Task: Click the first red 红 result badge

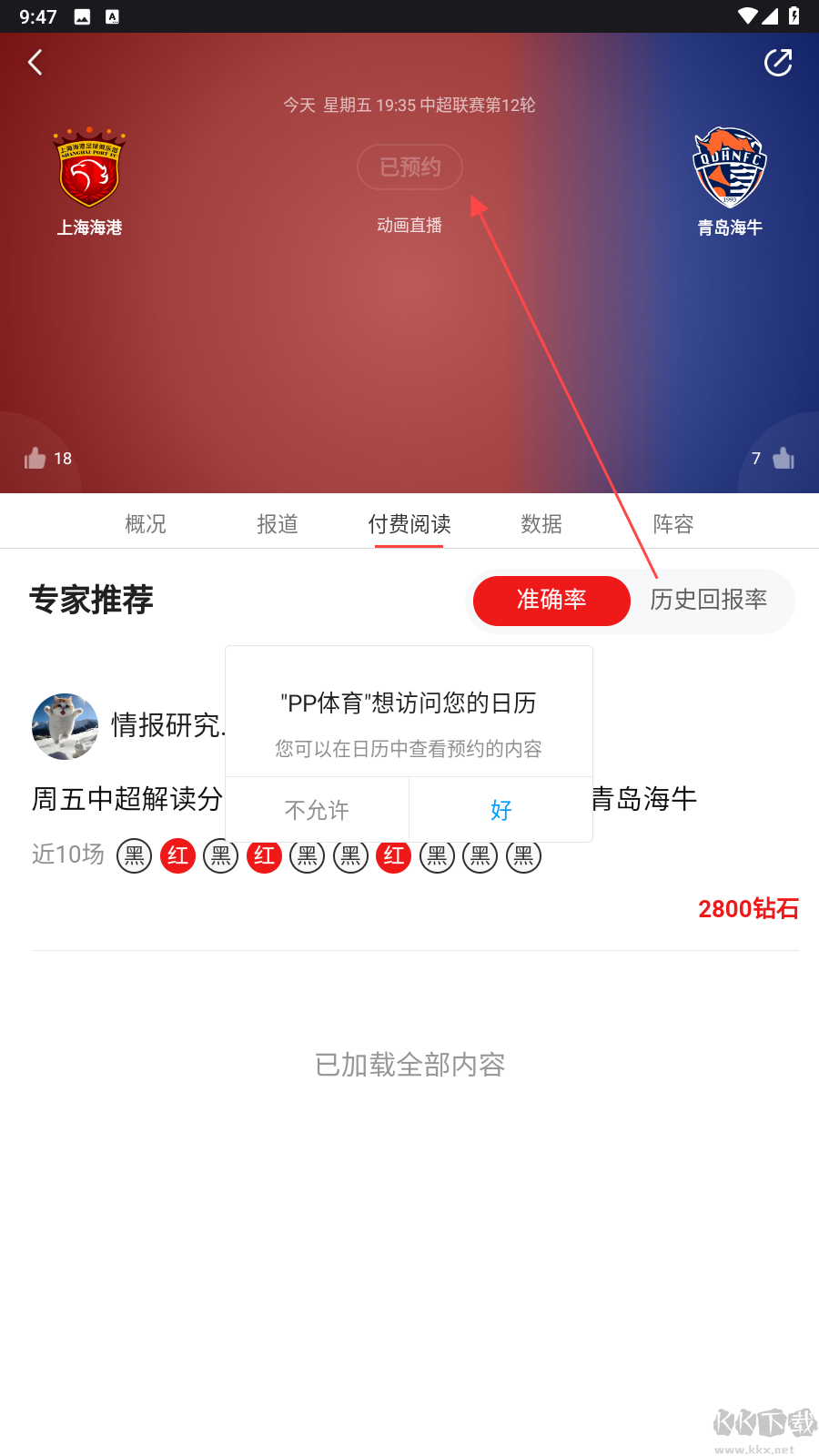Action: pos(177,855)
